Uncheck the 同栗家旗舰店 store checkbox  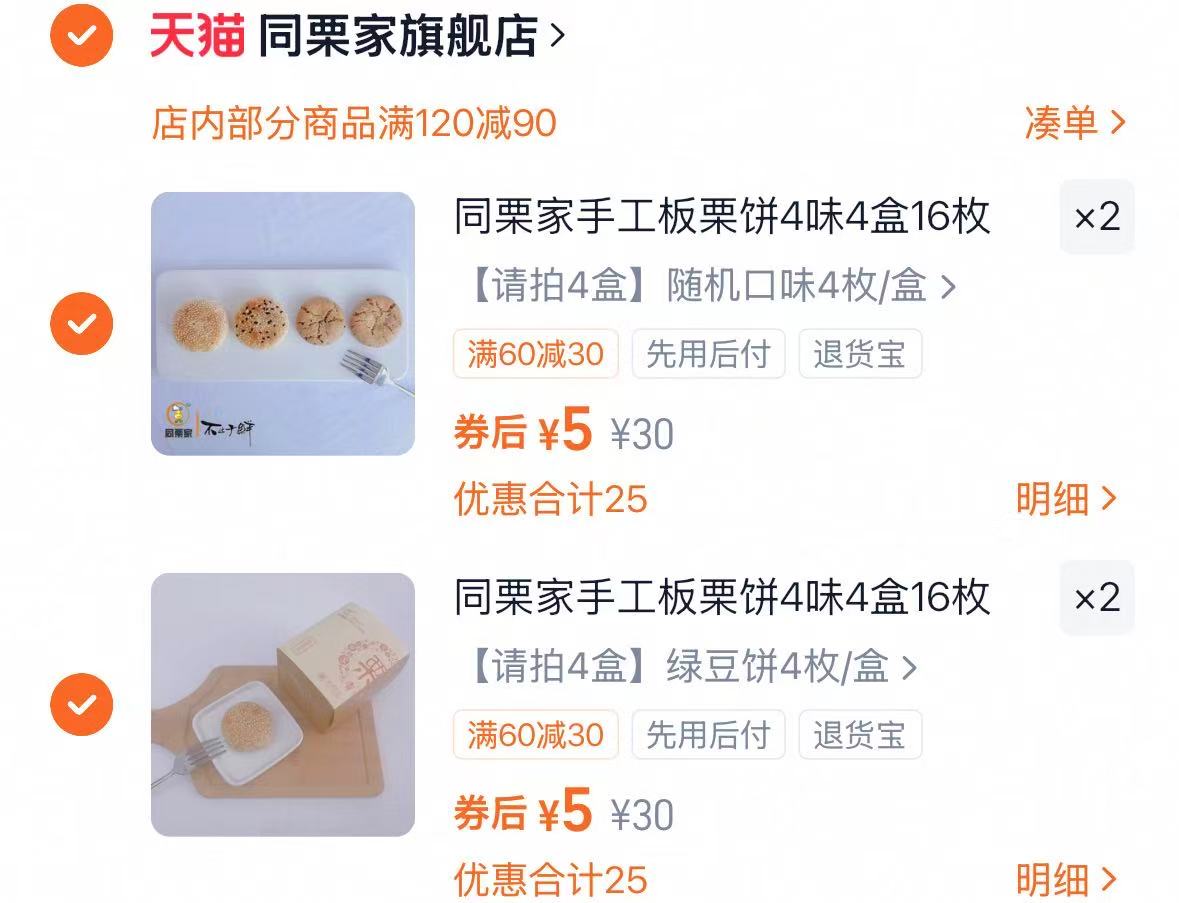tap(81, 35)
